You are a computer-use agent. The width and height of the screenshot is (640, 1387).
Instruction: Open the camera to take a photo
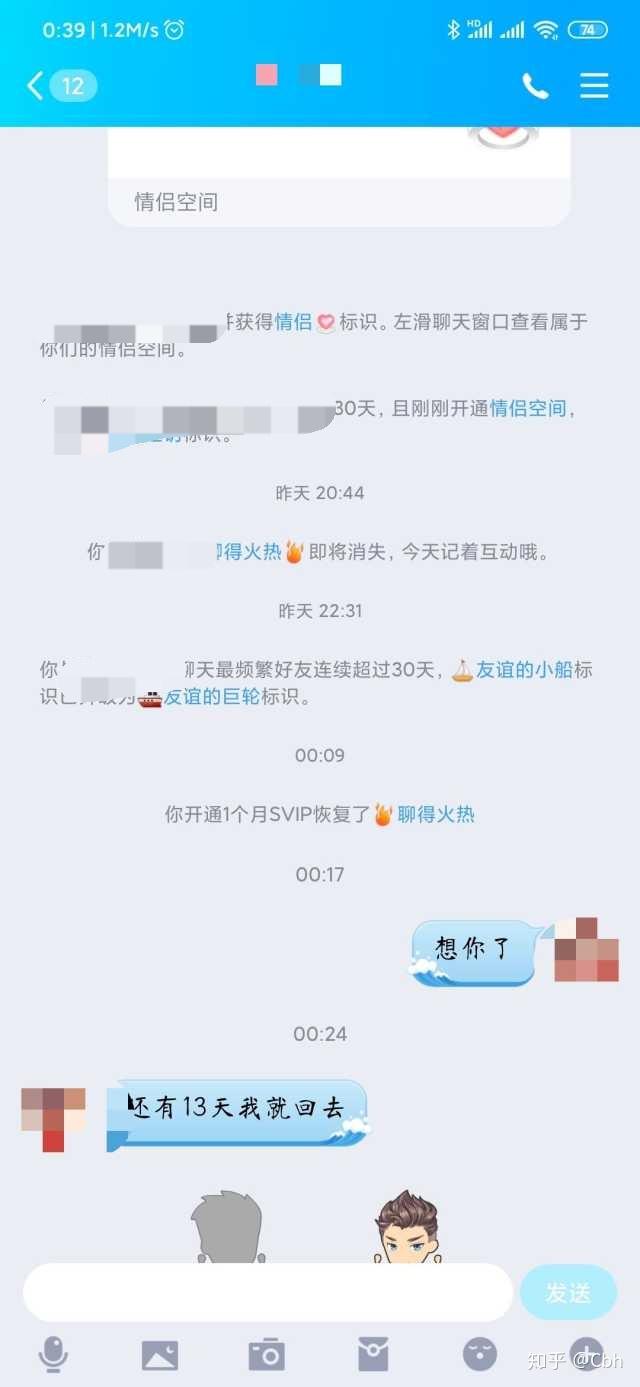[x=266, y=1354]
